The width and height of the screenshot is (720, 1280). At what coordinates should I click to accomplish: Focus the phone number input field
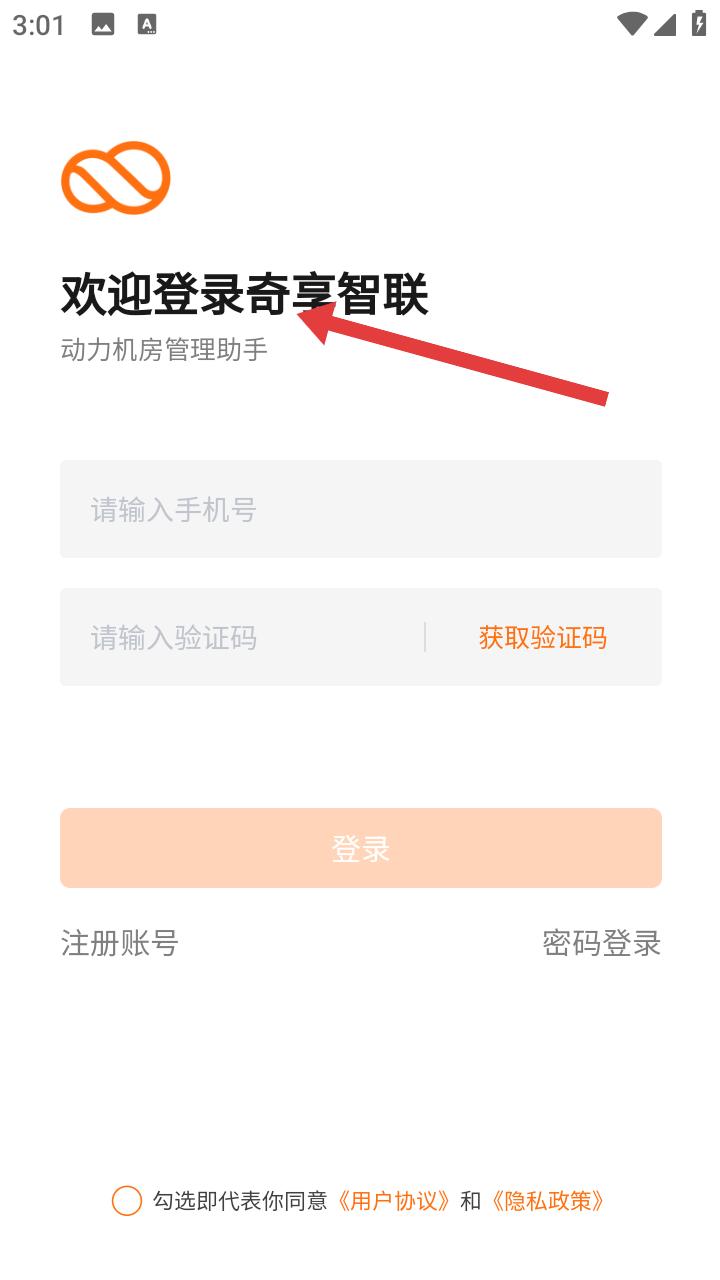click(x=361, y=509)
